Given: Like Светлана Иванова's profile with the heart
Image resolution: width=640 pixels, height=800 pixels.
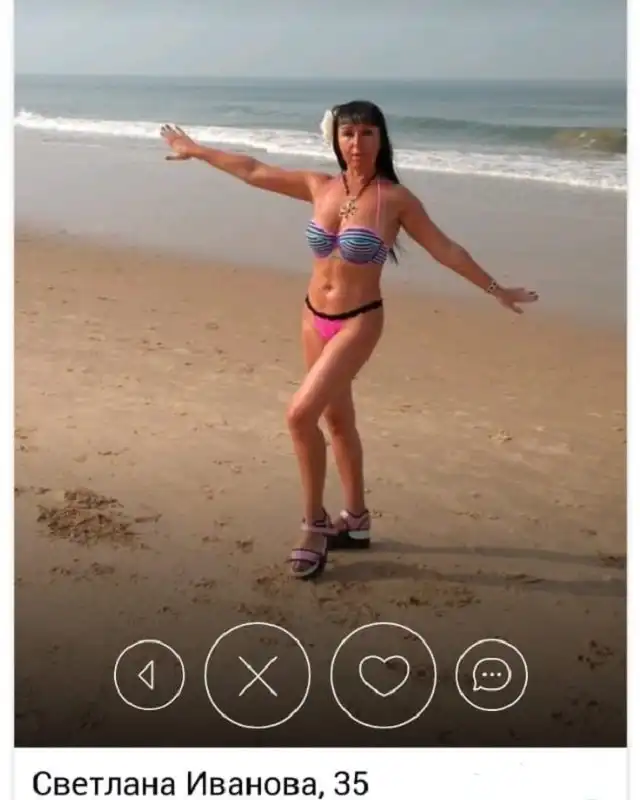Looking at the screenshot, I should [383, 675].
